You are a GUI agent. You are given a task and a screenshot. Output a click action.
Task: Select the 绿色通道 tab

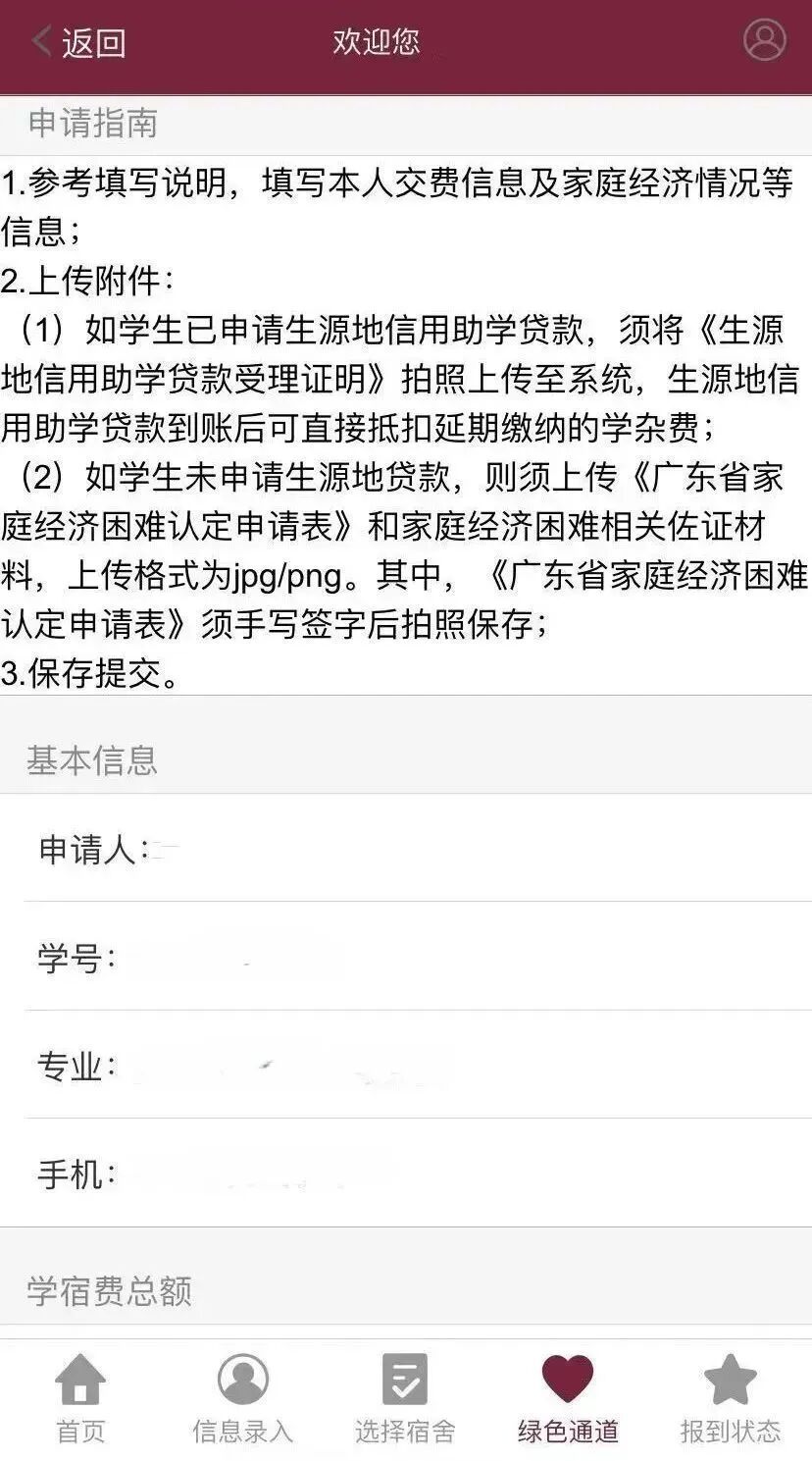tap(568, 1398)
